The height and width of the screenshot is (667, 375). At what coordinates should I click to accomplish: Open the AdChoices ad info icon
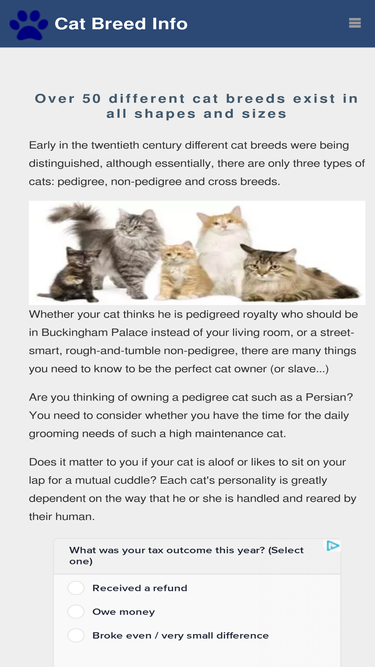[333, 546]
